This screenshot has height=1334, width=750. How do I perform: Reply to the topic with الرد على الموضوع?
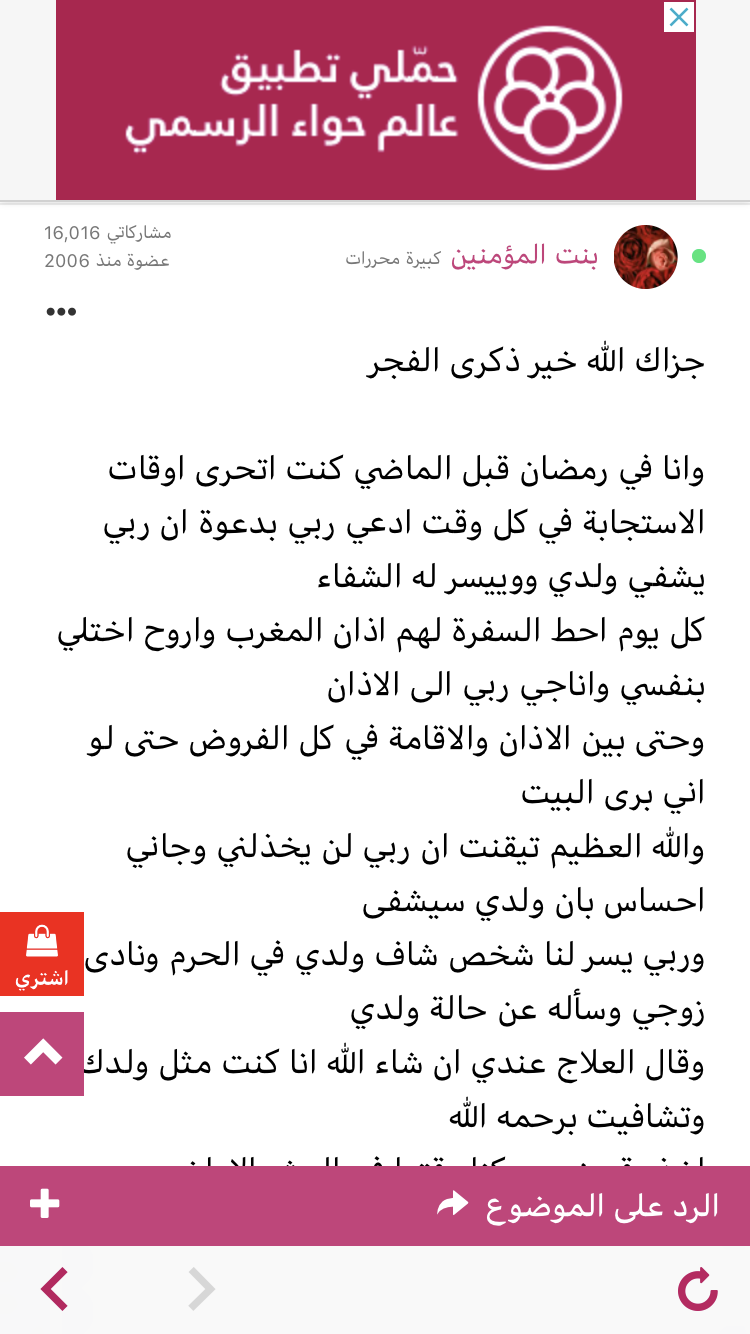[x=578, y=1205]
